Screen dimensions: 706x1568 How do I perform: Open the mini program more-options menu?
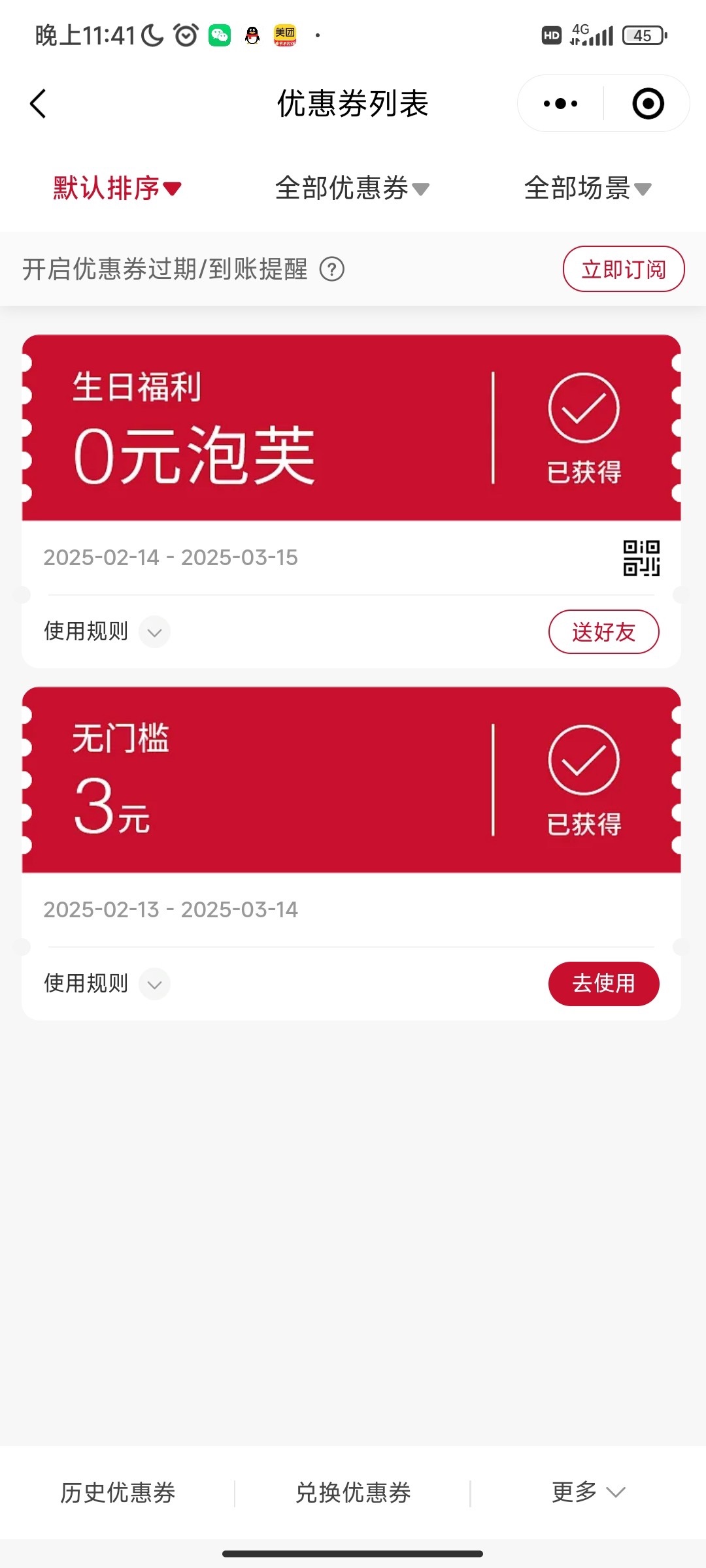coord(561,104)
